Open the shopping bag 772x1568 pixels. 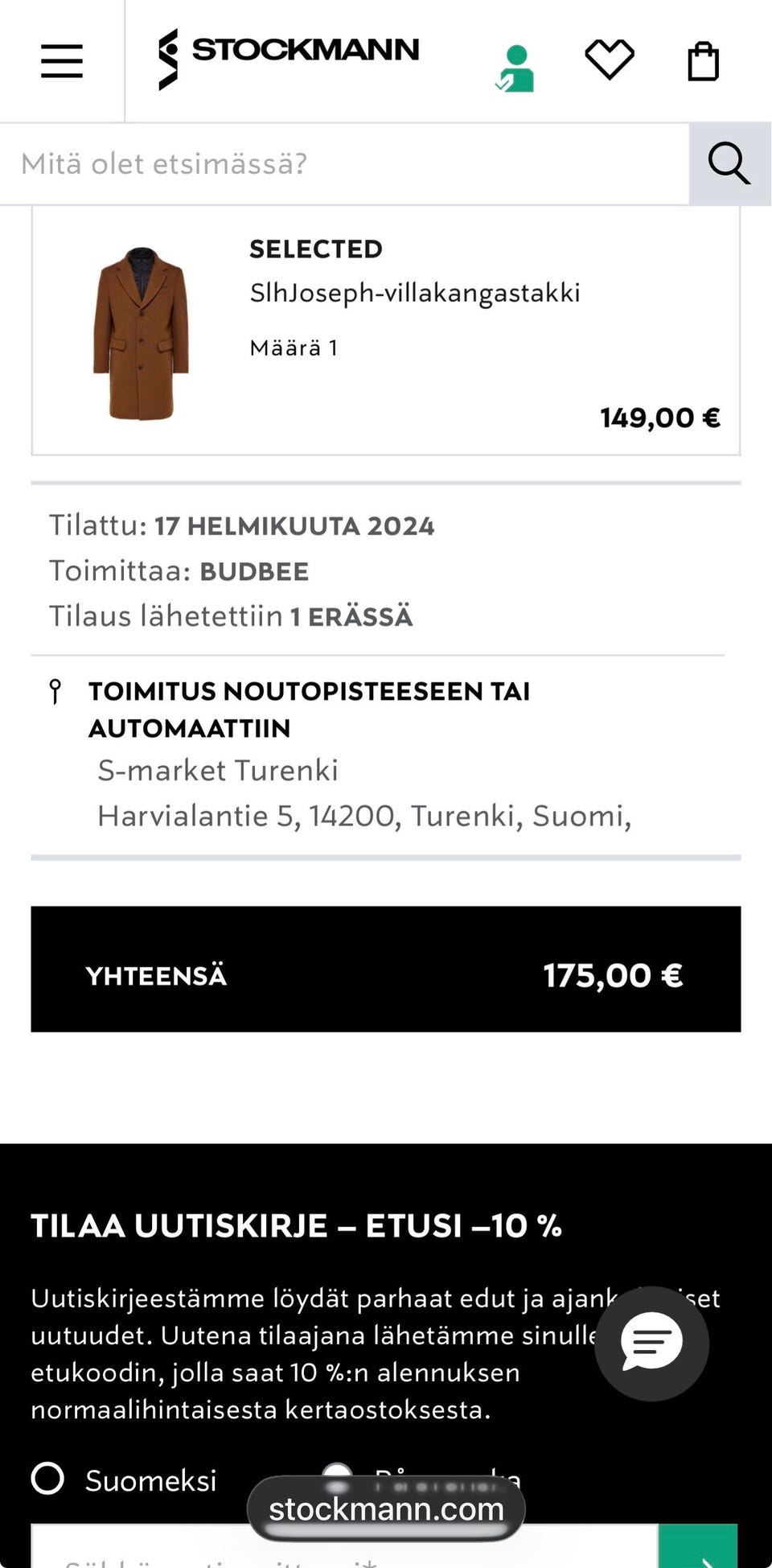pyautogui.click(x=703, y=61)
